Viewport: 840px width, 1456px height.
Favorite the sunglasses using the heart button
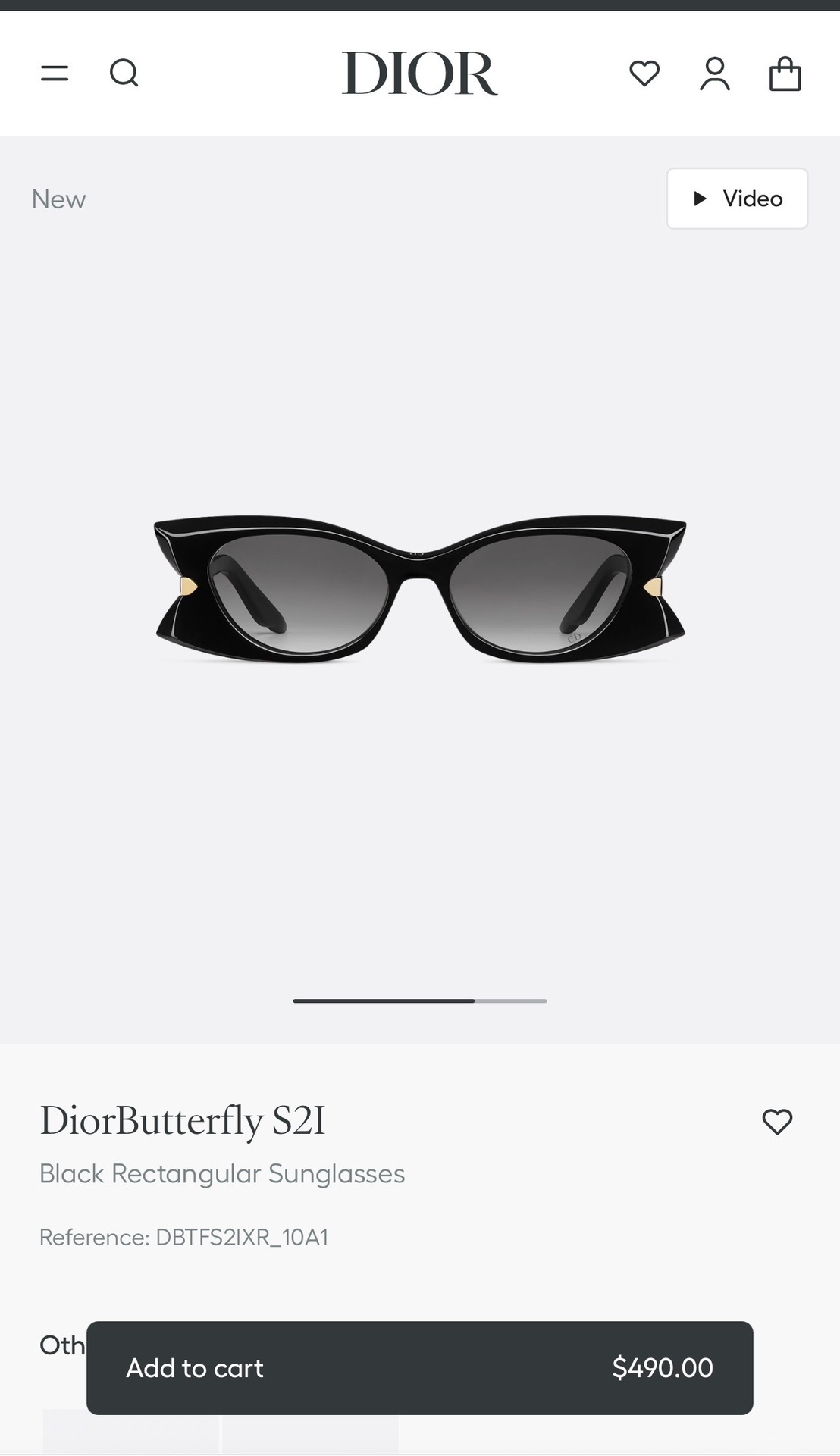click(778, 1122)
